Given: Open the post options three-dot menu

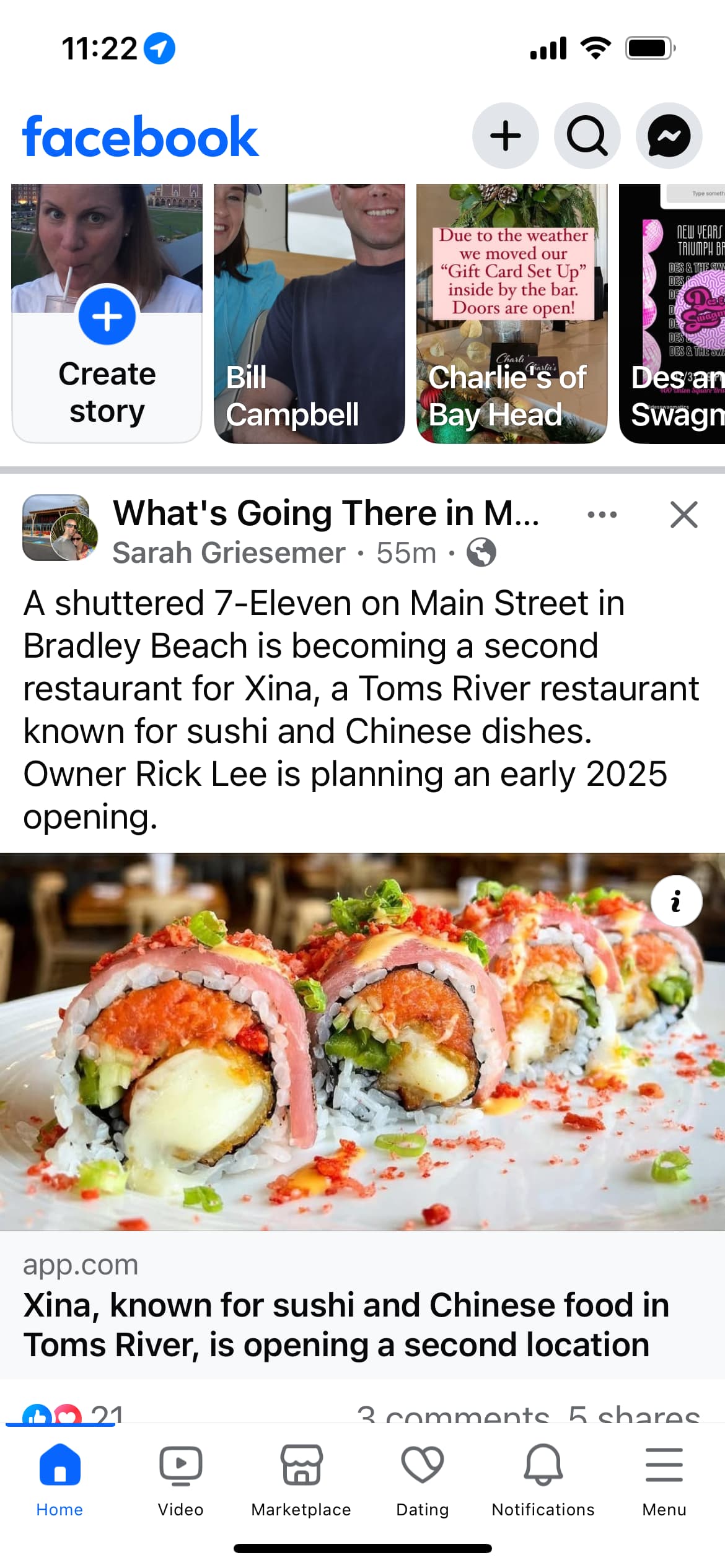Looking at the screenshot, I should pos(602,515).
